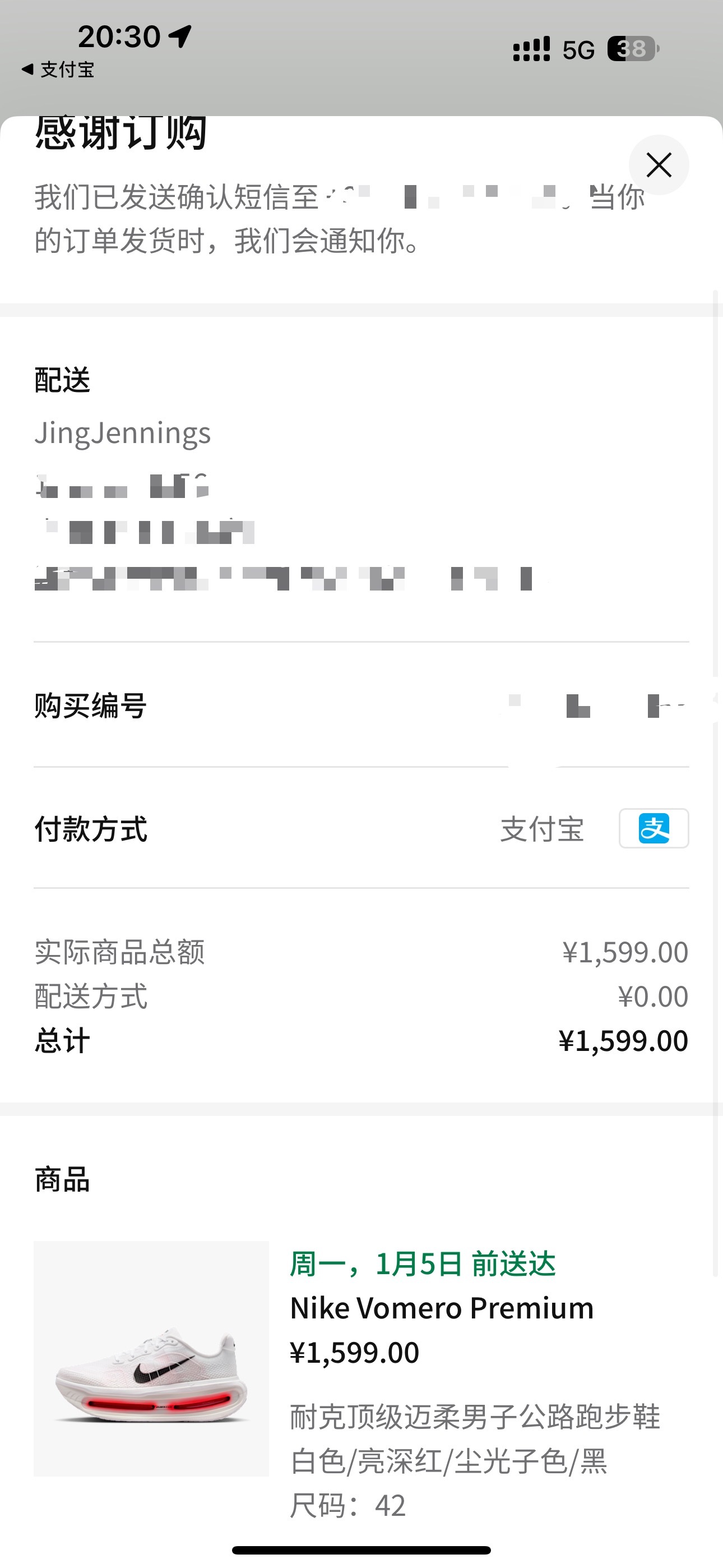Tap the size label 尺码：42
Screen dimensions: 723x1568
point(349,1505)
